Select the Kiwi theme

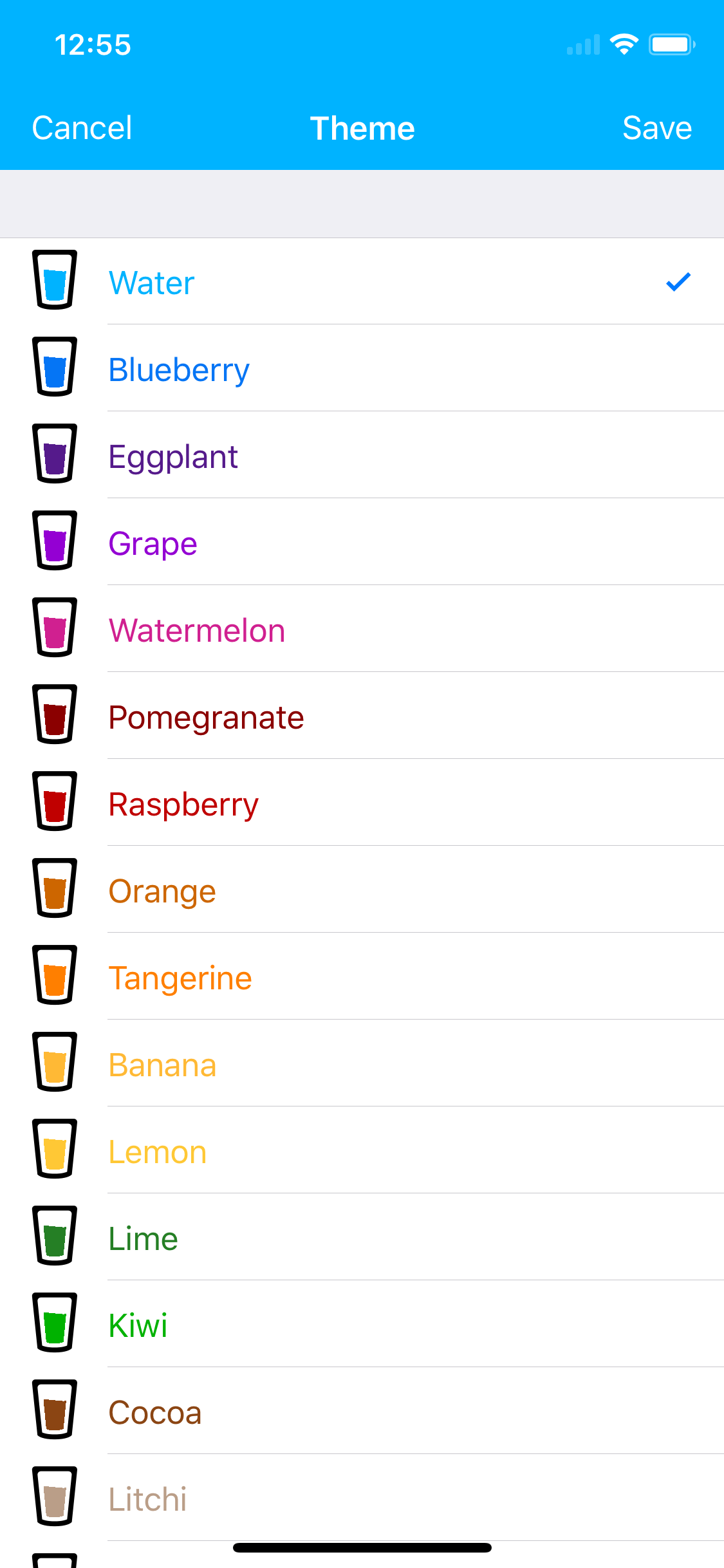[138, 1325]
